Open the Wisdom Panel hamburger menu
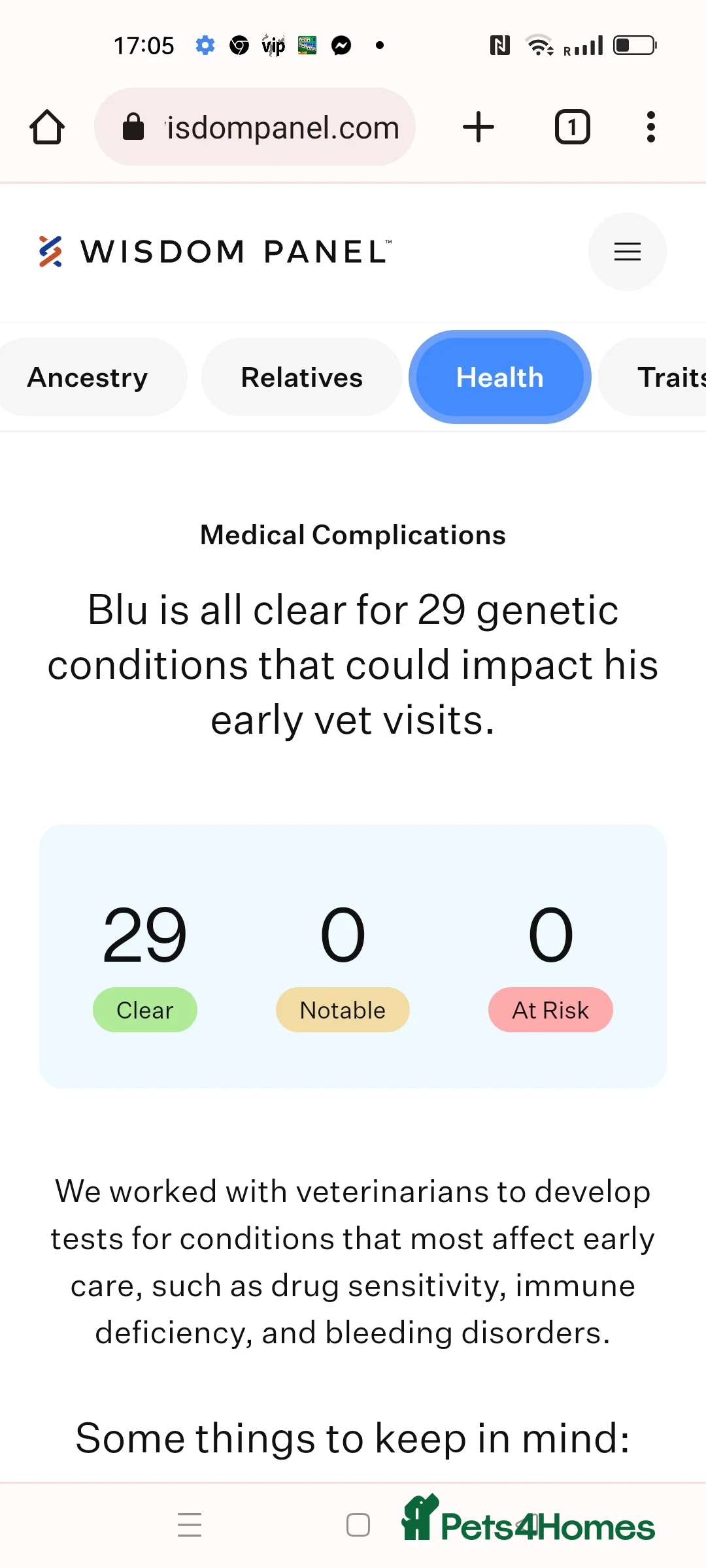Screen dimensions: 706x1568 [x=627, y=252]
